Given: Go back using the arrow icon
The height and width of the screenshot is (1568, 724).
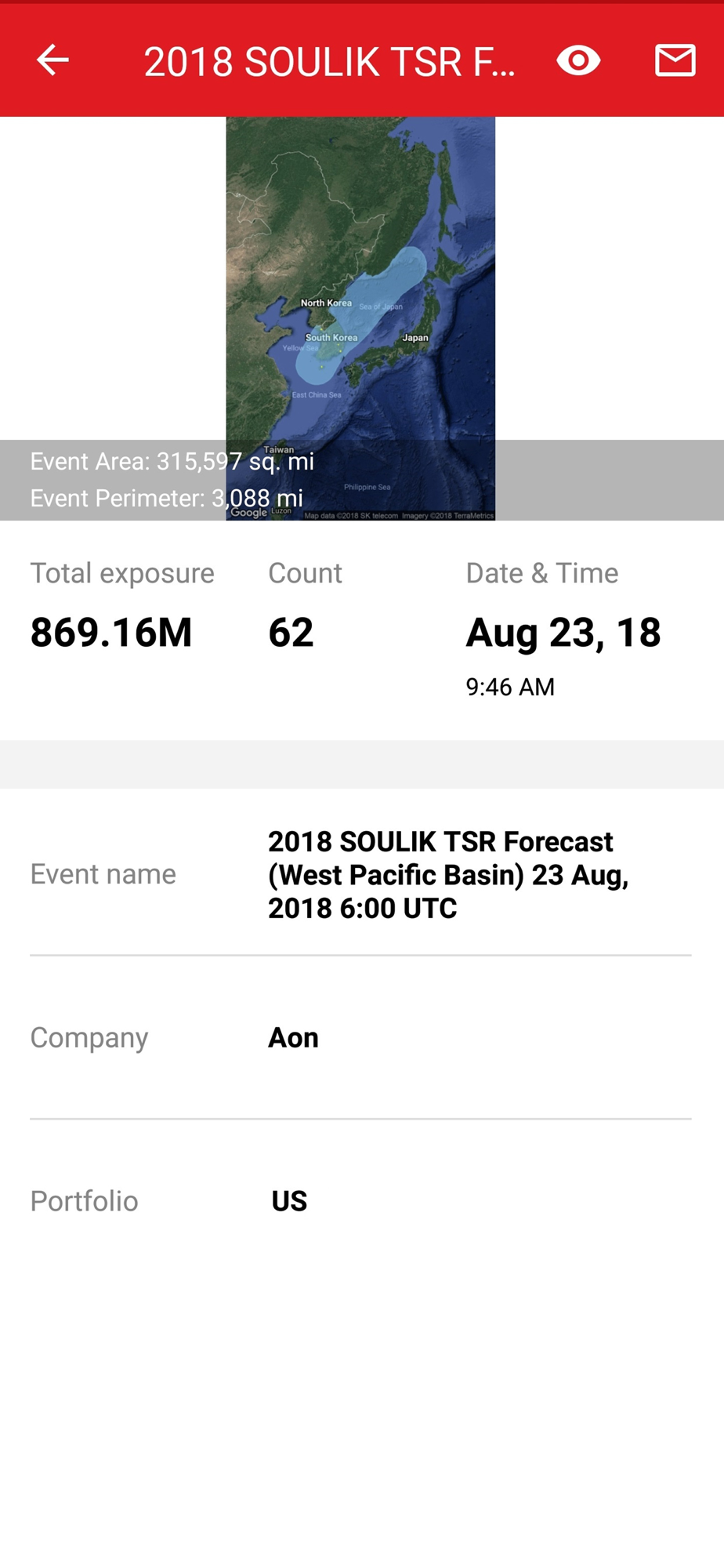Looking at the screenshot, I should pos(53,60).
